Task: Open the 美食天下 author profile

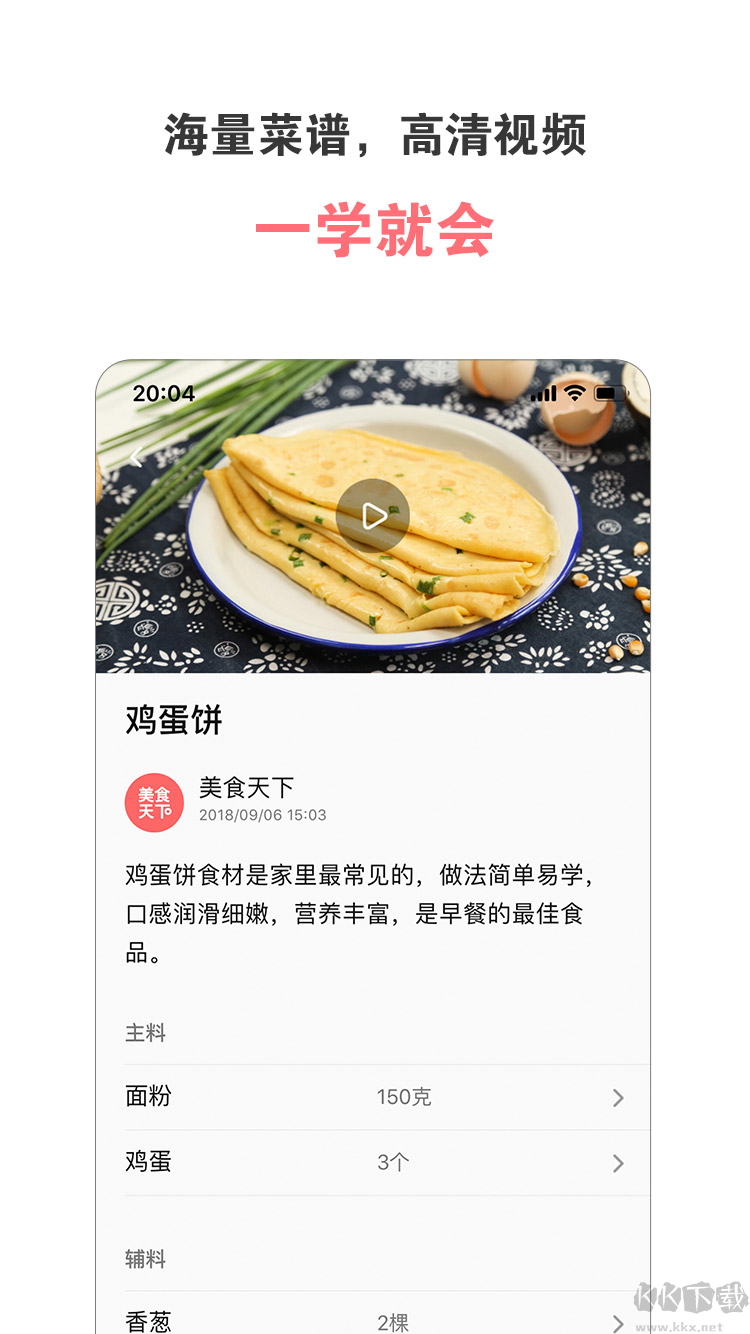Action: coord(243,786)
